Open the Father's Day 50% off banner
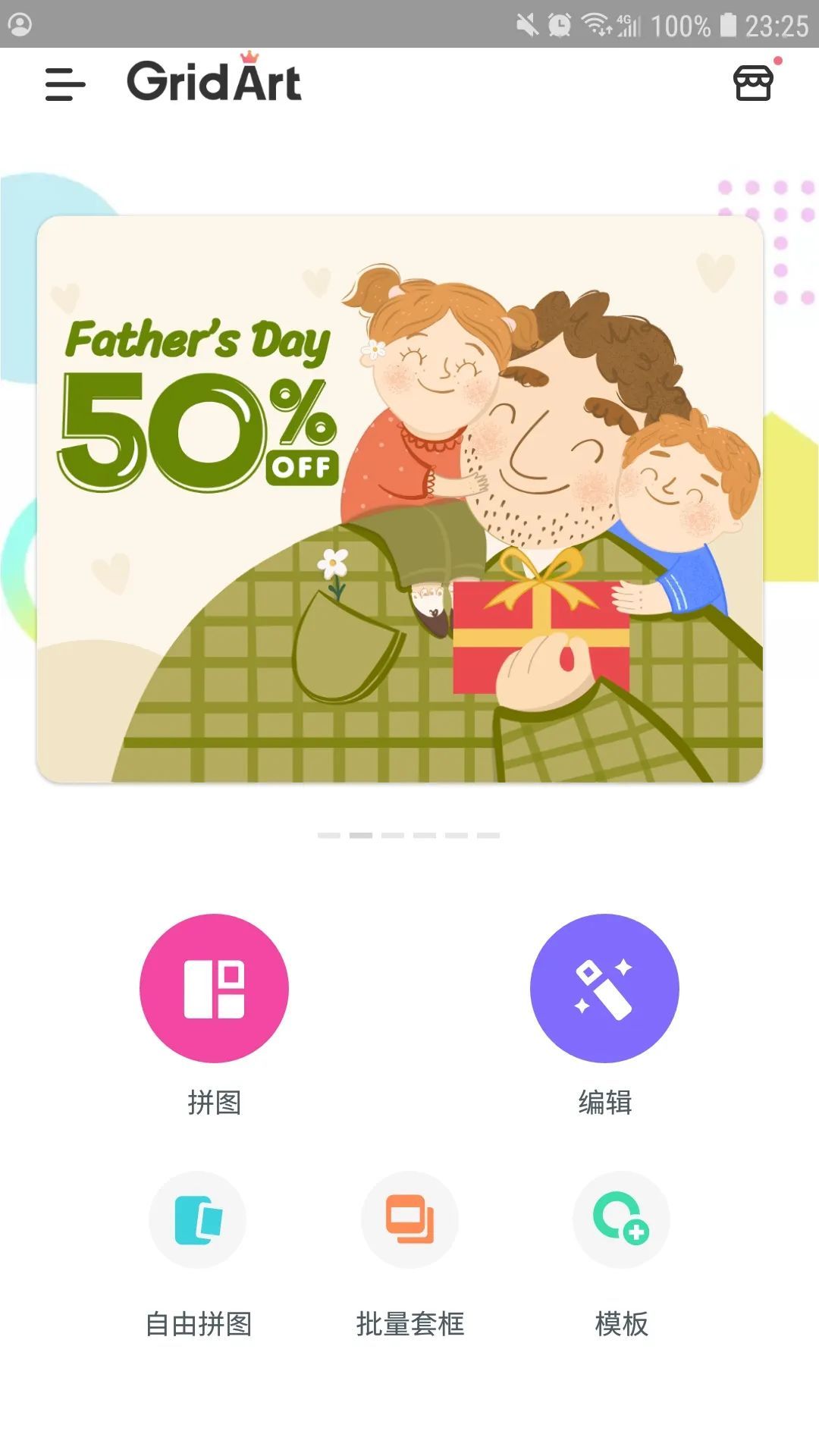 400,498
